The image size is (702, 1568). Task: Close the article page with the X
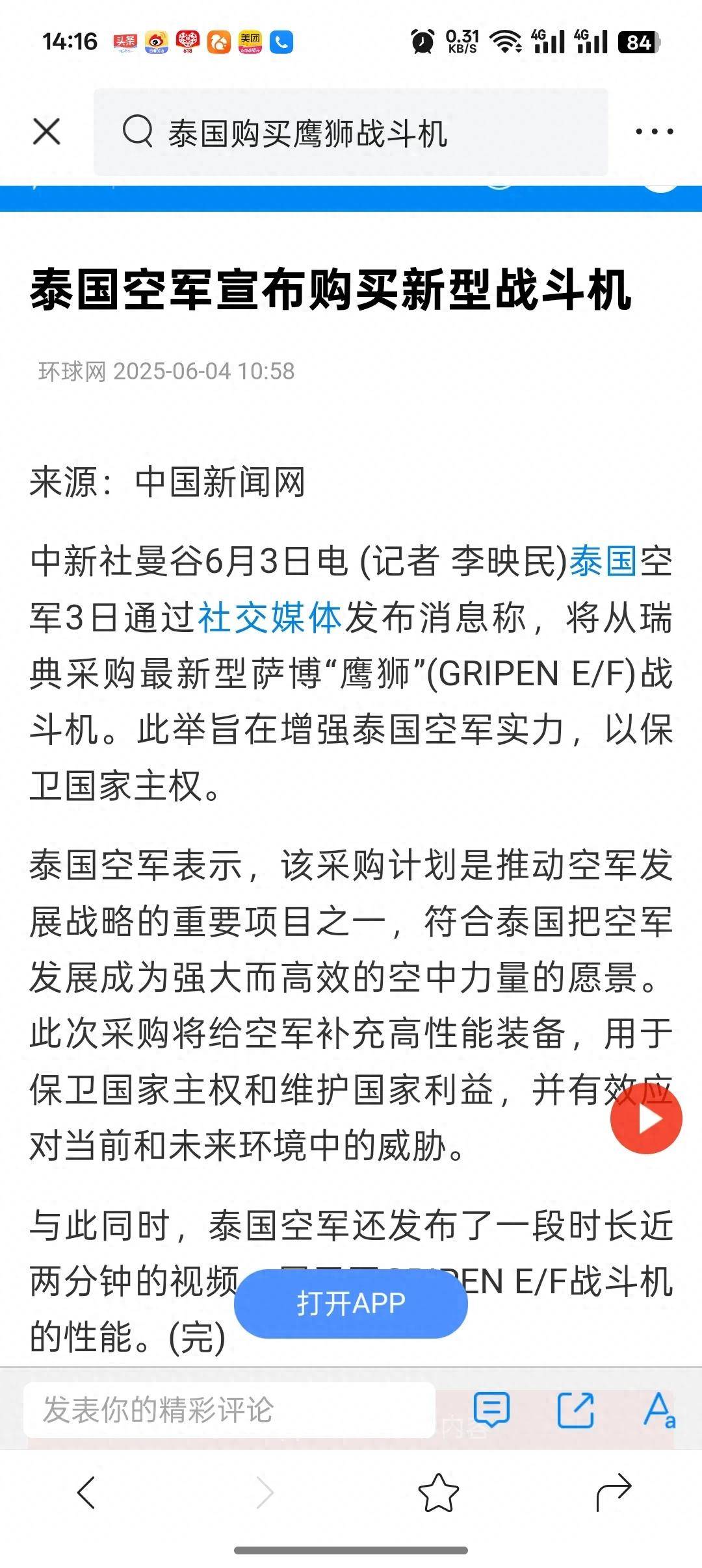[x=46, y=132]
